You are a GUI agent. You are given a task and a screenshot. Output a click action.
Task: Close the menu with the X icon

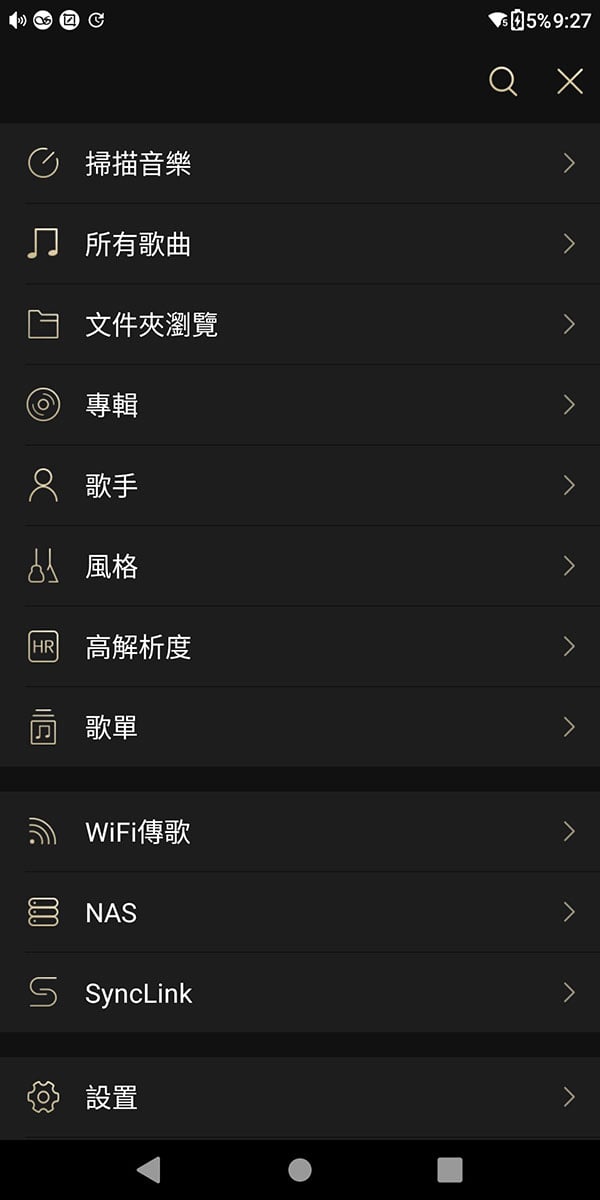(570, 82)
